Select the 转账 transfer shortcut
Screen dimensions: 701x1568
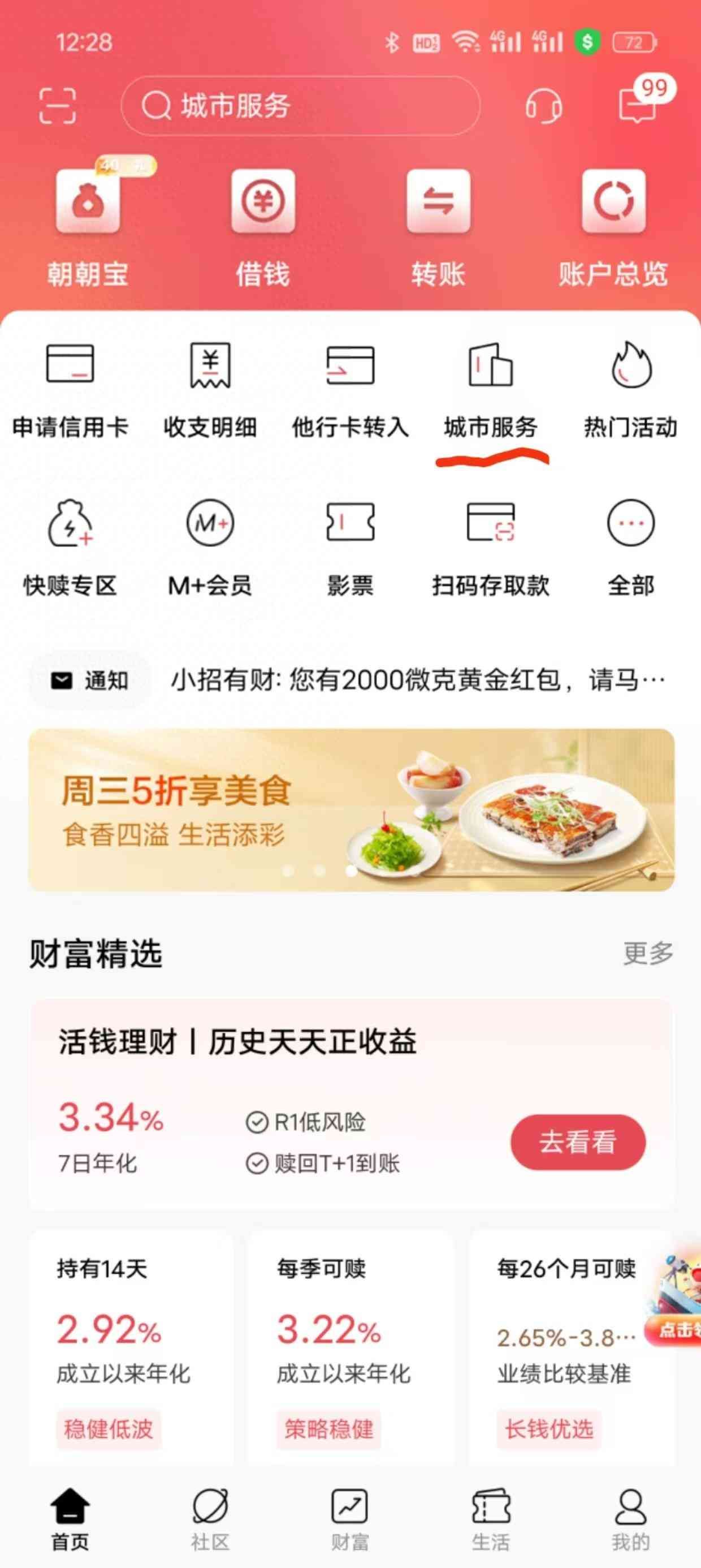pyautogui.click(x=438, y=226)
